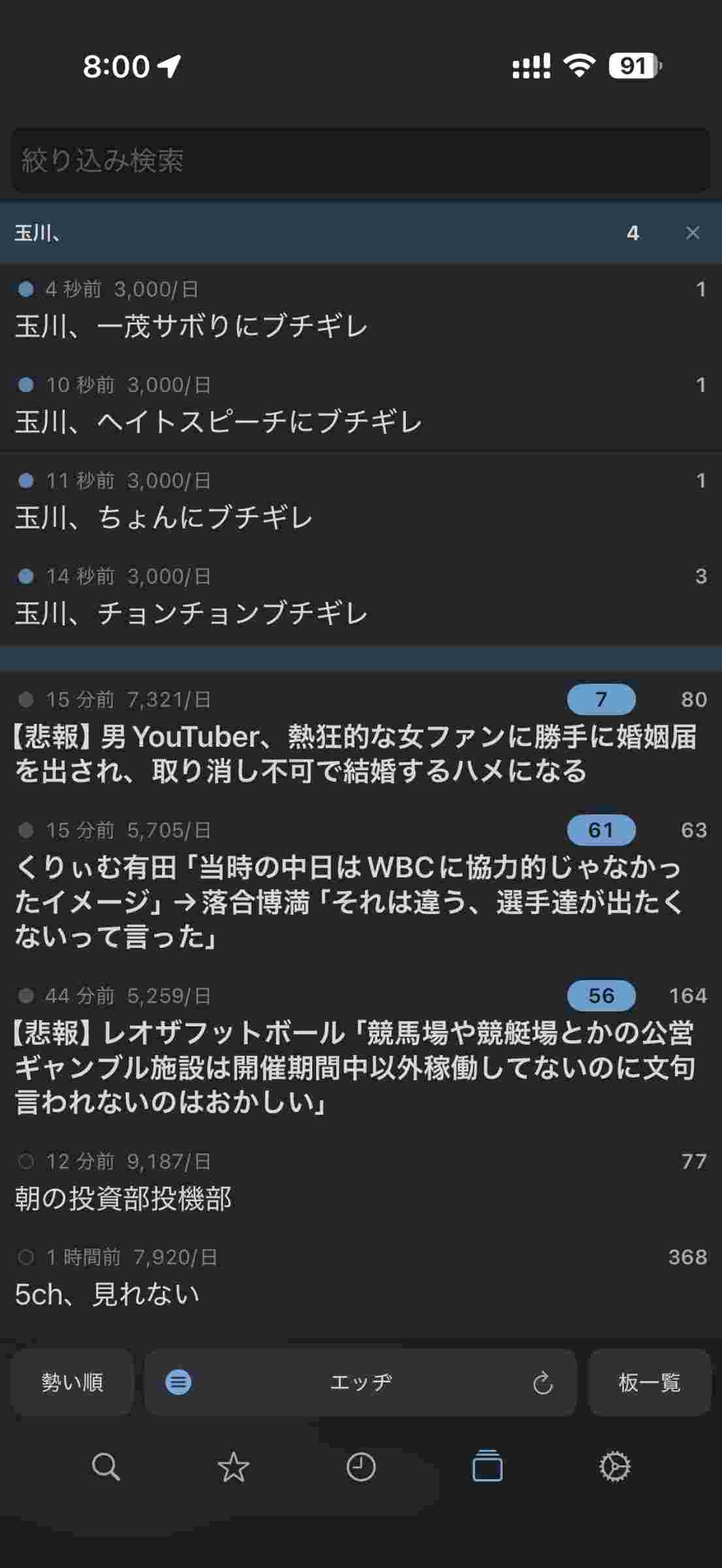The width and height of the screenshot is (722, 1568).
Task: Reload the エッヂ thread list
Action: pos(542,1382)
